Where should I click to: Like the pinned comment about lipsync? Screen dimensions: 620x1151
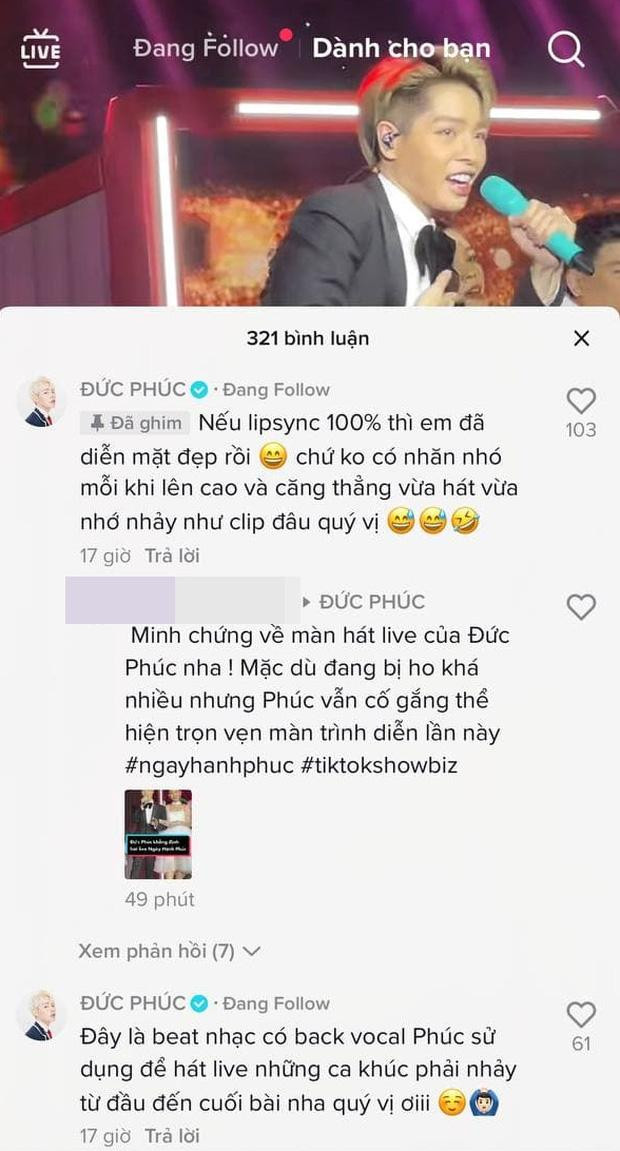point(581,402)
